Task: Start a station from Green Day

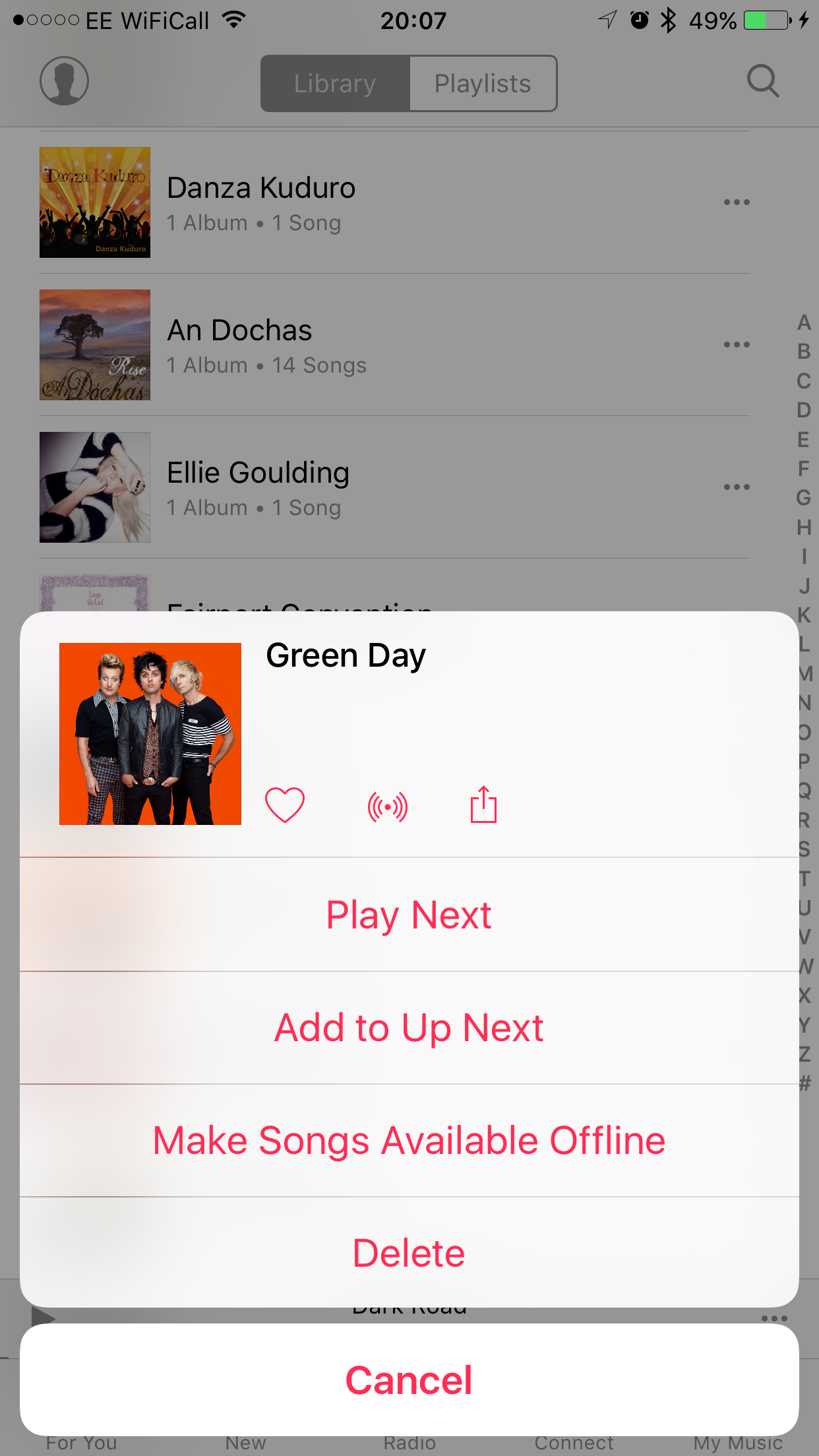Action: pos(388,806)
